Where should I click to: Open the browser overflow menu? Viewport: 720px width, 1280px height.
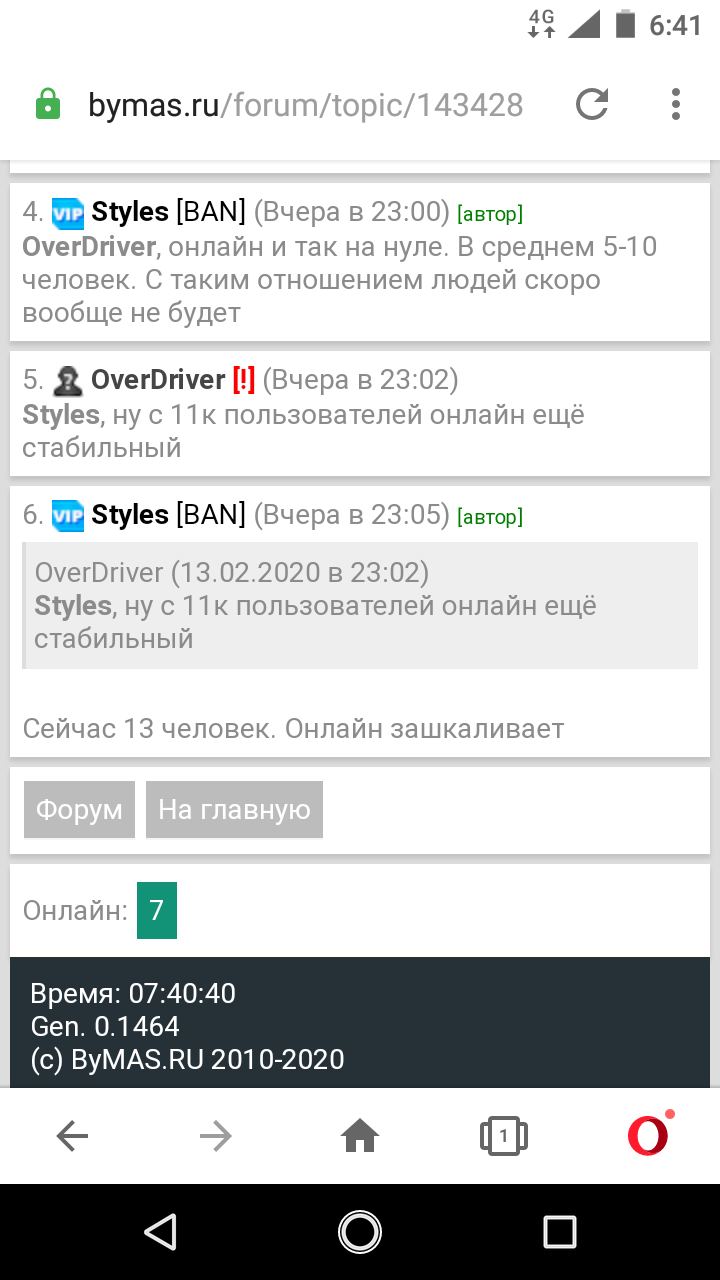(x=676, y=104)
